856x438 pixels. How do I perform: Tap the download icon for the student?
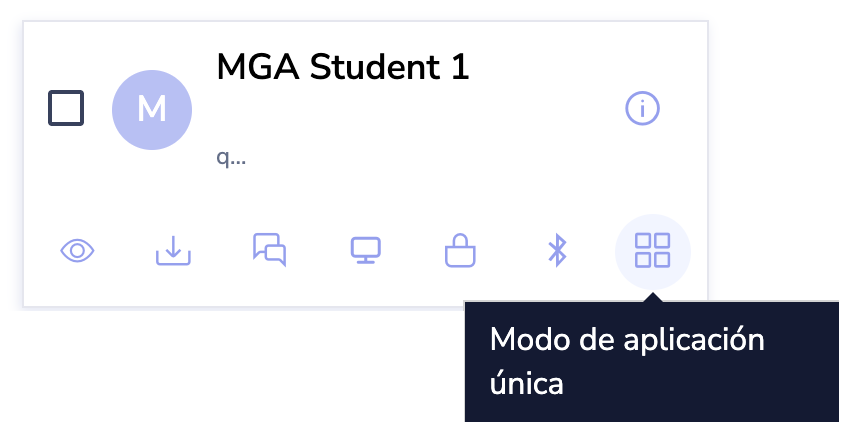tap(173, 251)
